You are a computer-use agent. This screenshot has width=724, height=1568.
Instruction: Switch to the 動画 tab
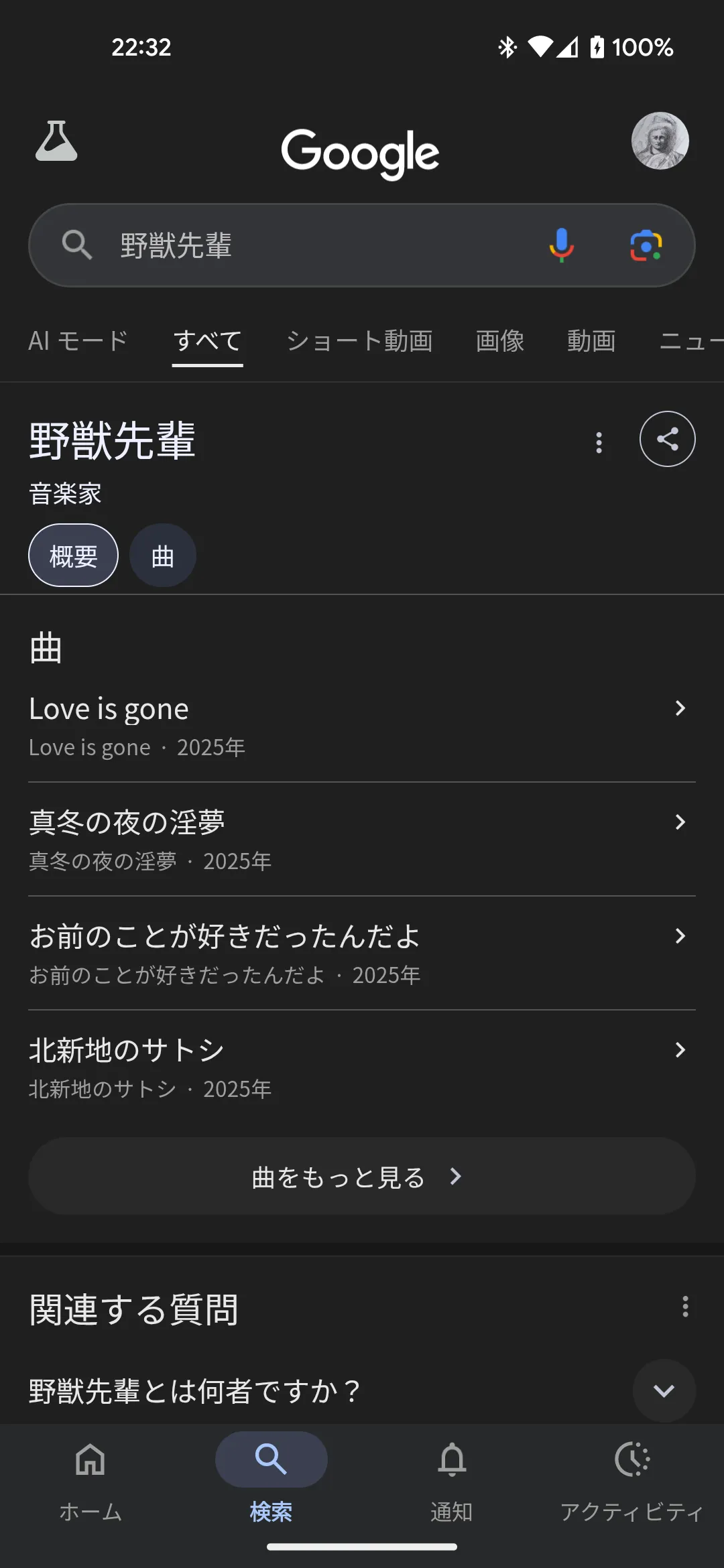591,341
